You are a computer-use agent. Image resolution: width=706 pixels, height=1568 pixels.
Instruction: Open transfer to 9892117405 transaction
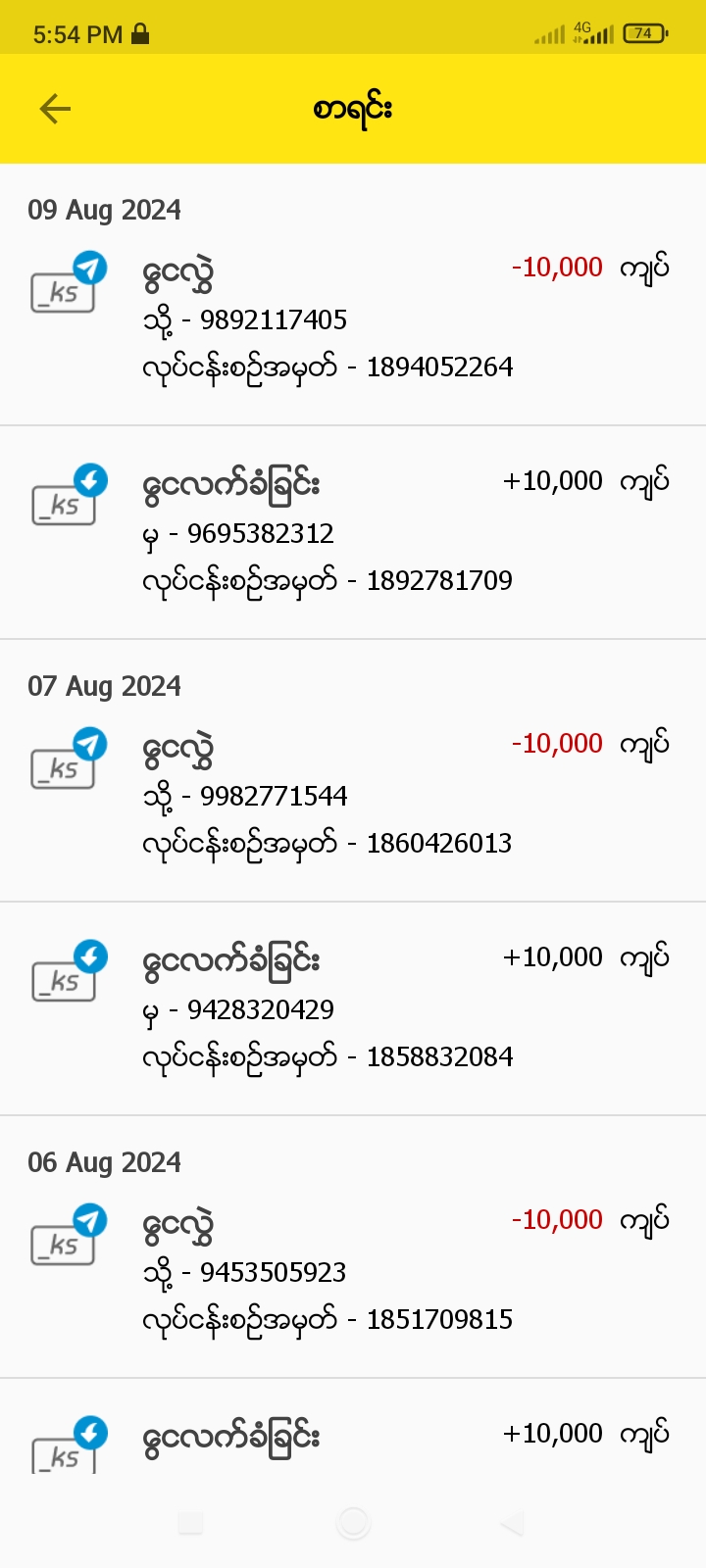[x=353, y=318]
